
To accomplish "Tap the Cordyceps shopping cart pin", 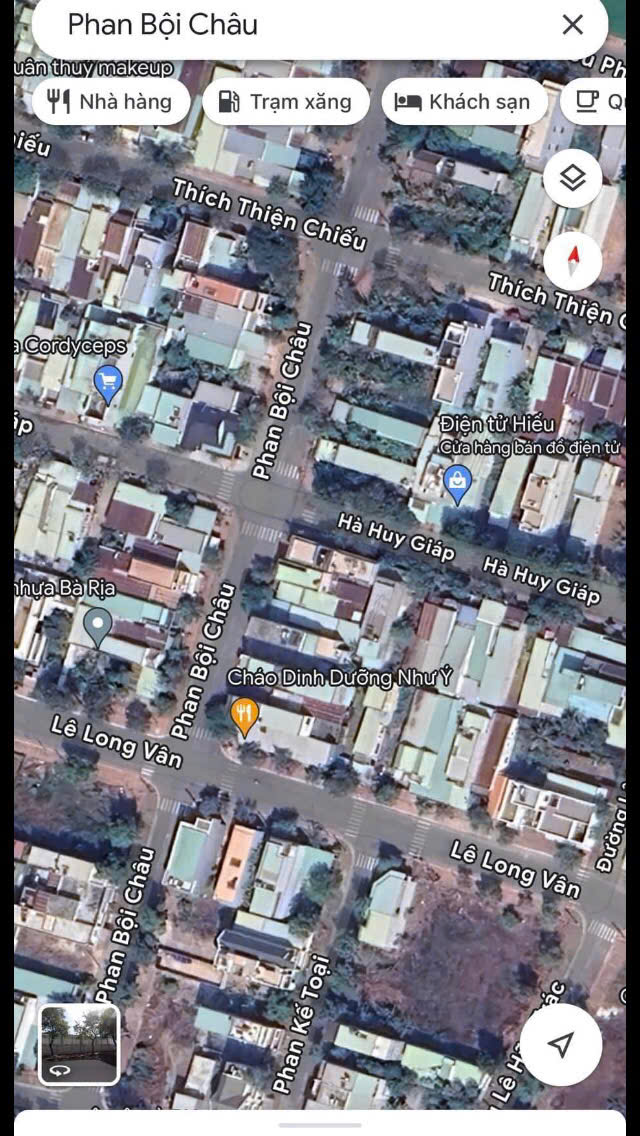I will (109, 385).
